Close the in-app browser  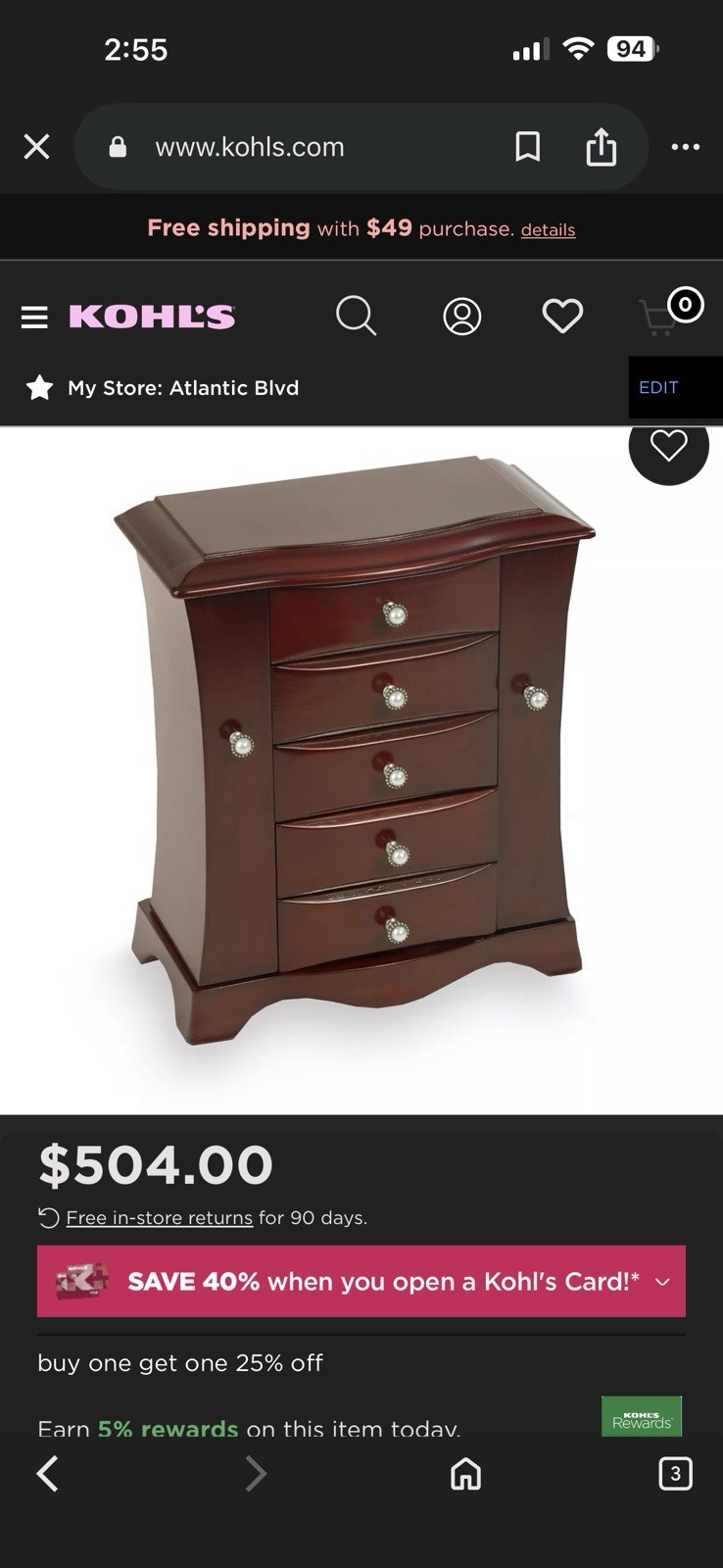click(36, 147)
